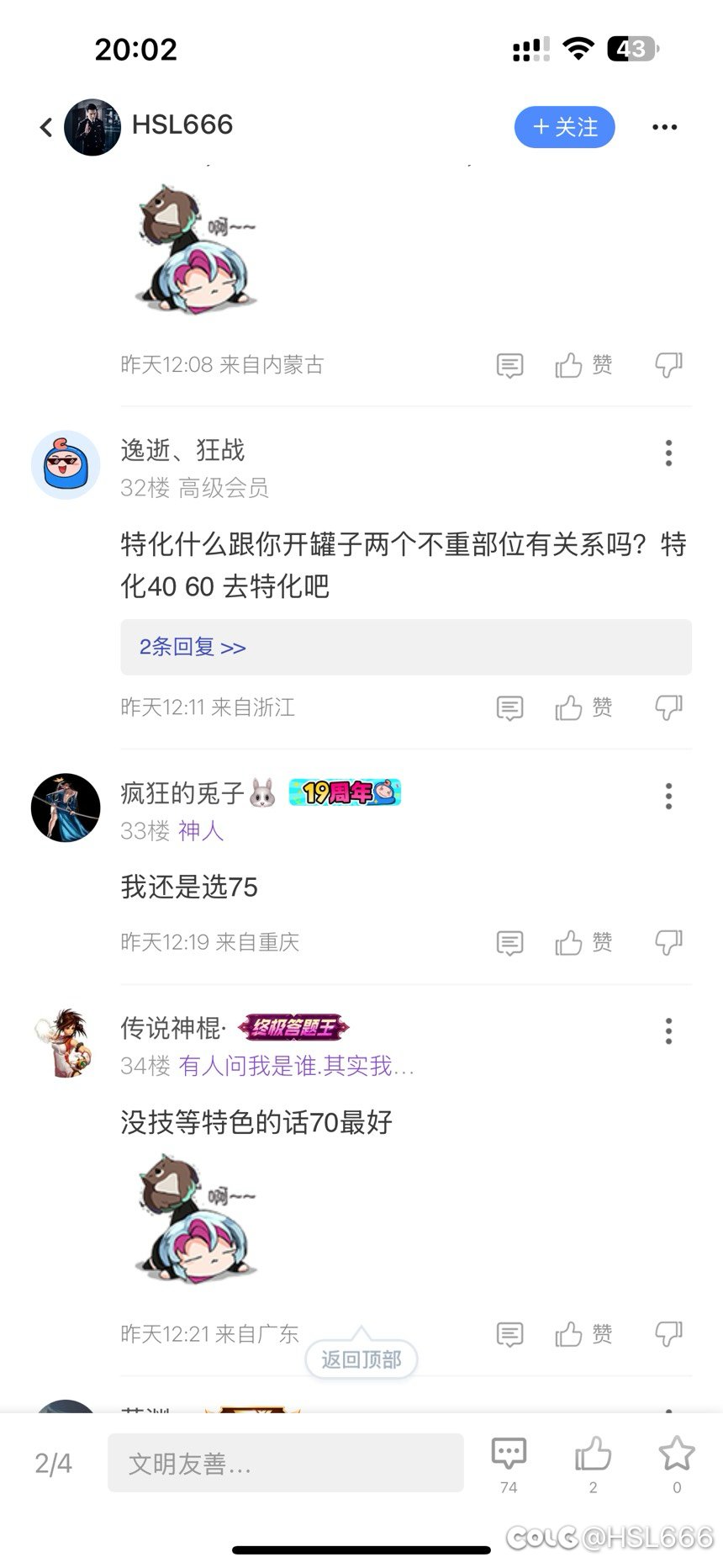Open the top-right ... overflow menu

click(x=665, y=127)
